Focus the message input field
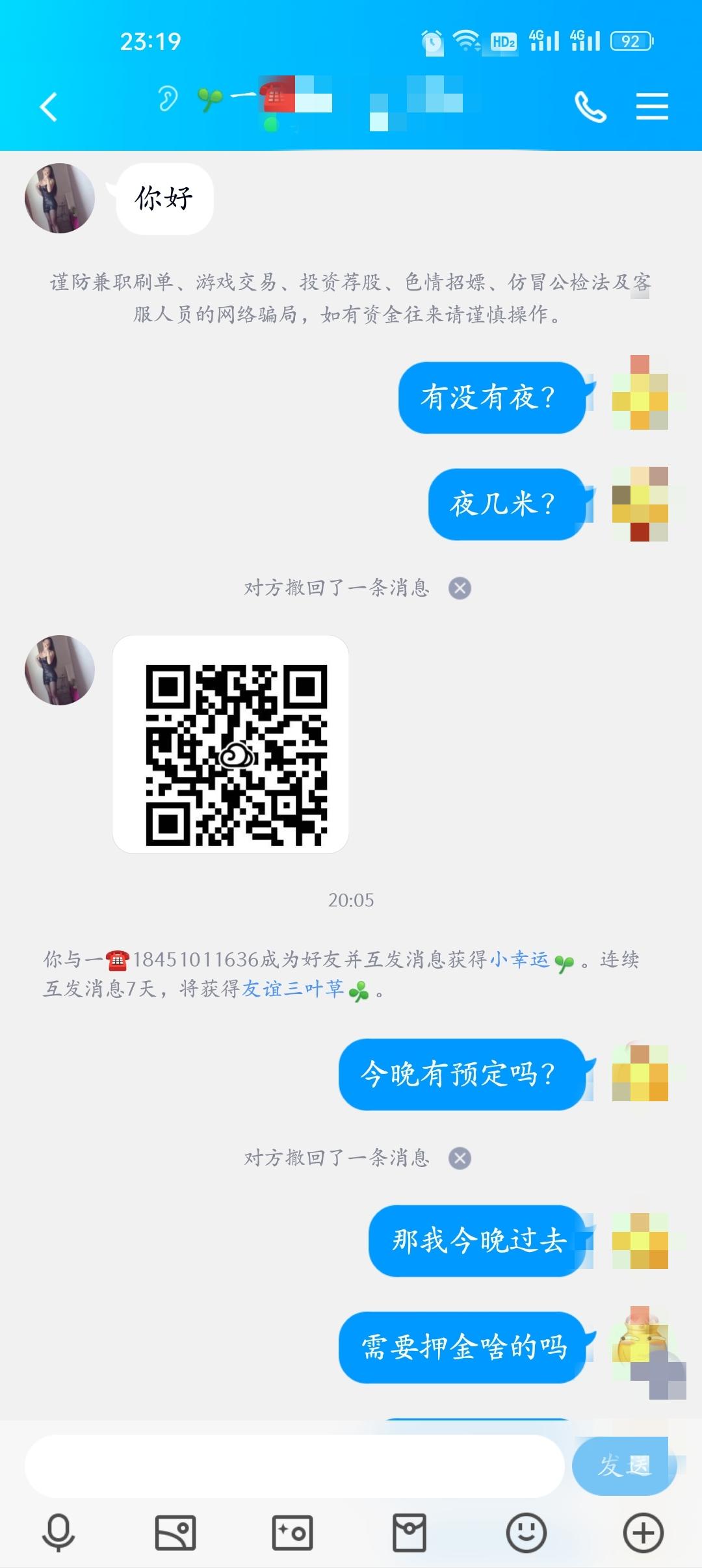 point(294,1466)
